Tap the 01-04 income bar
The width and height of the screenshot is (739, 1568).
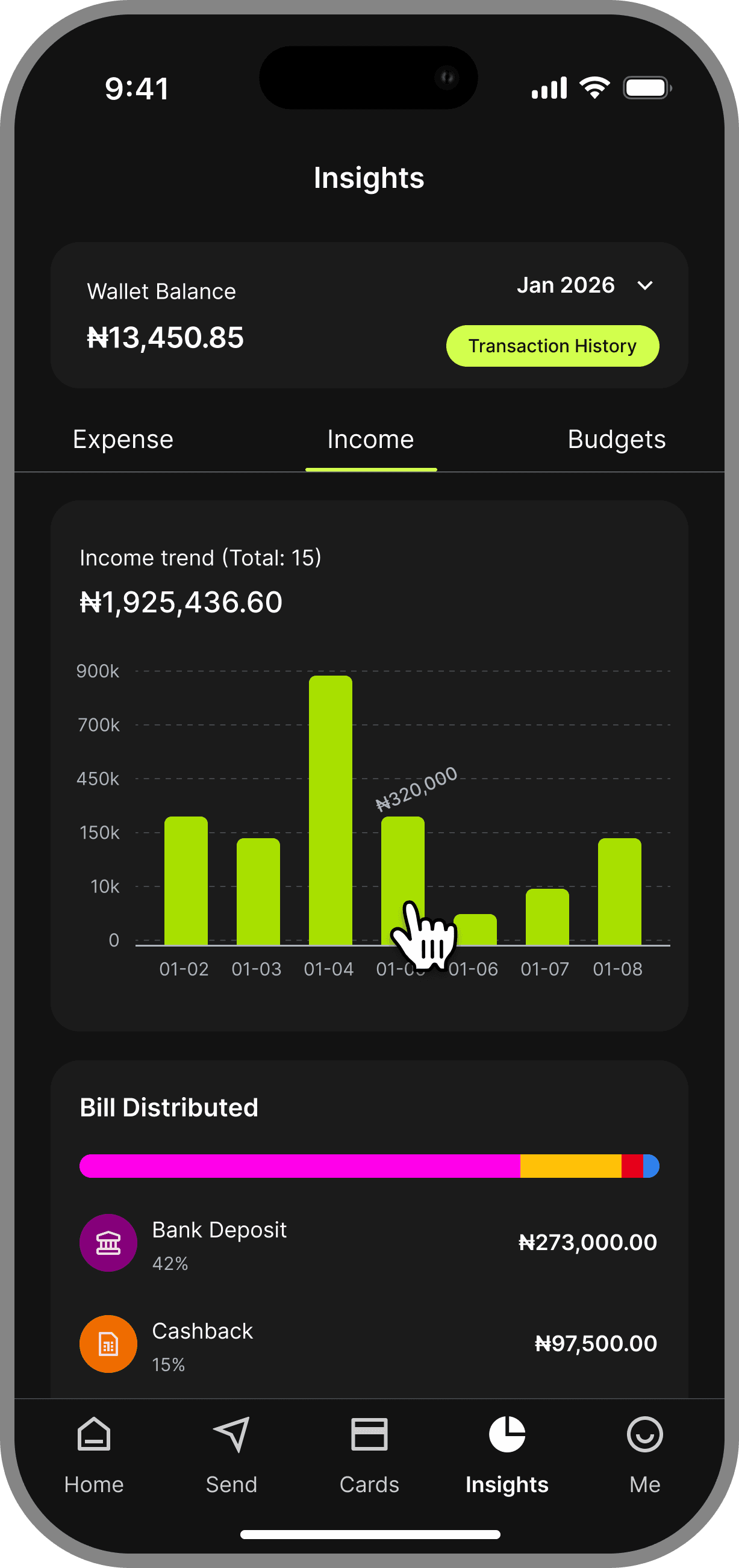[331, 809]
